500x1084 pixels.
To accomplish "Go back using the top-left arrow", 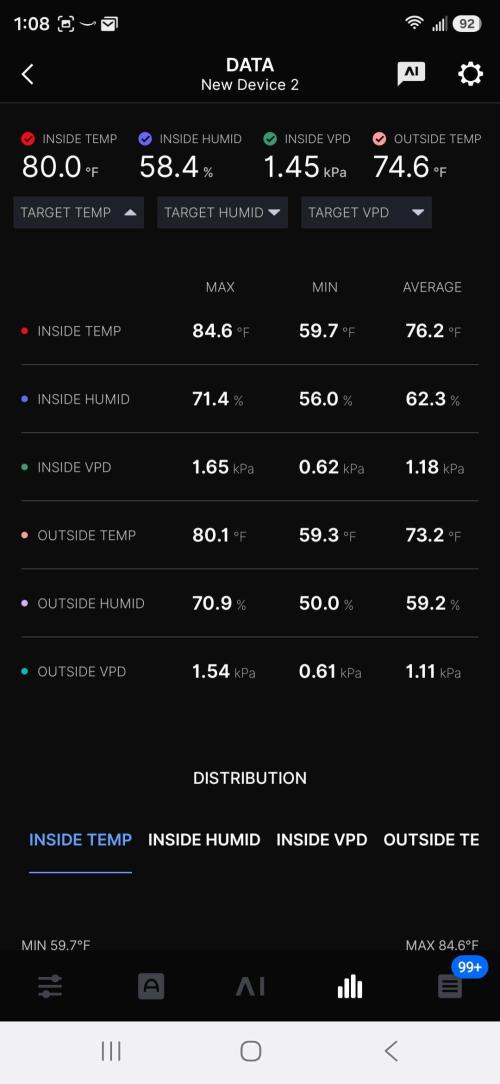I will point(28,75).
